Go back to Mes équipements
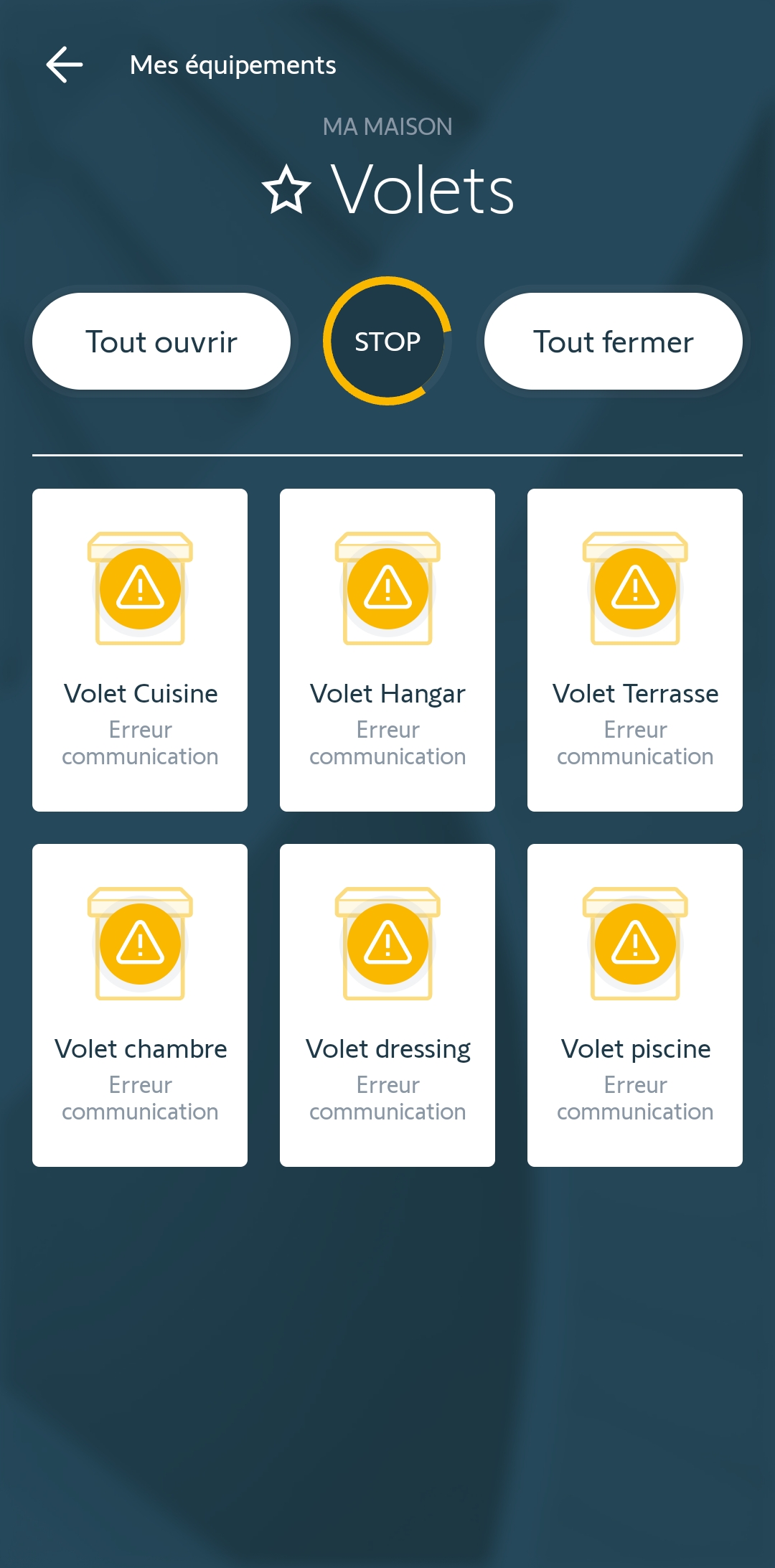Screen dimensions: 775x1568 pyautogui.click(x=65, y=65)
